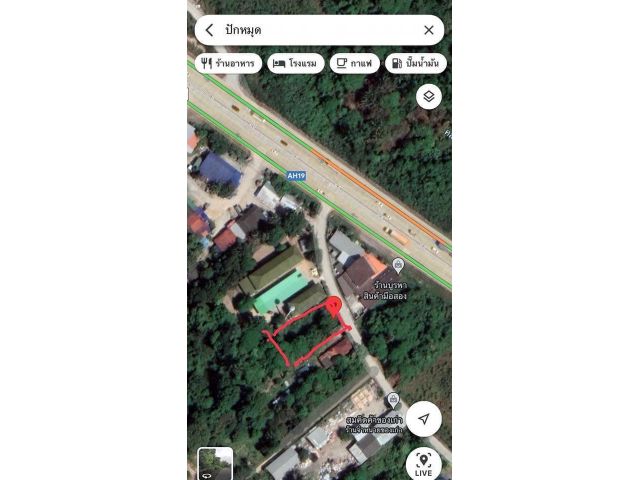Select the ปั๊มน้ำมัน gas station chip
This screenshot has width=640, height=480.
(x=416, y=63)
